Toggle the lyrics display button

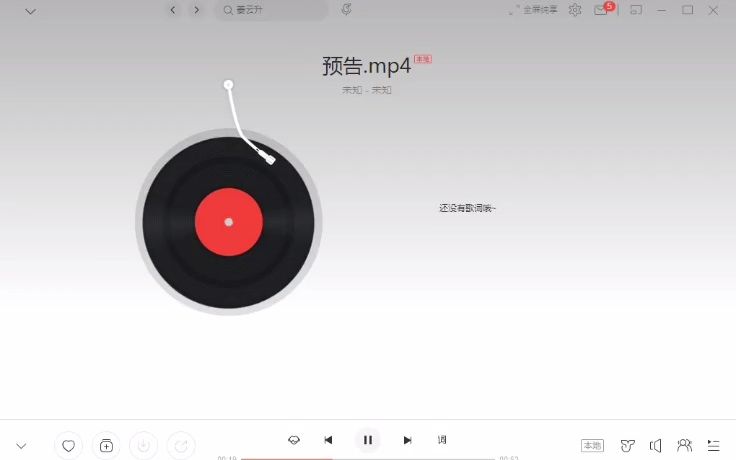[x=442, y=440]
